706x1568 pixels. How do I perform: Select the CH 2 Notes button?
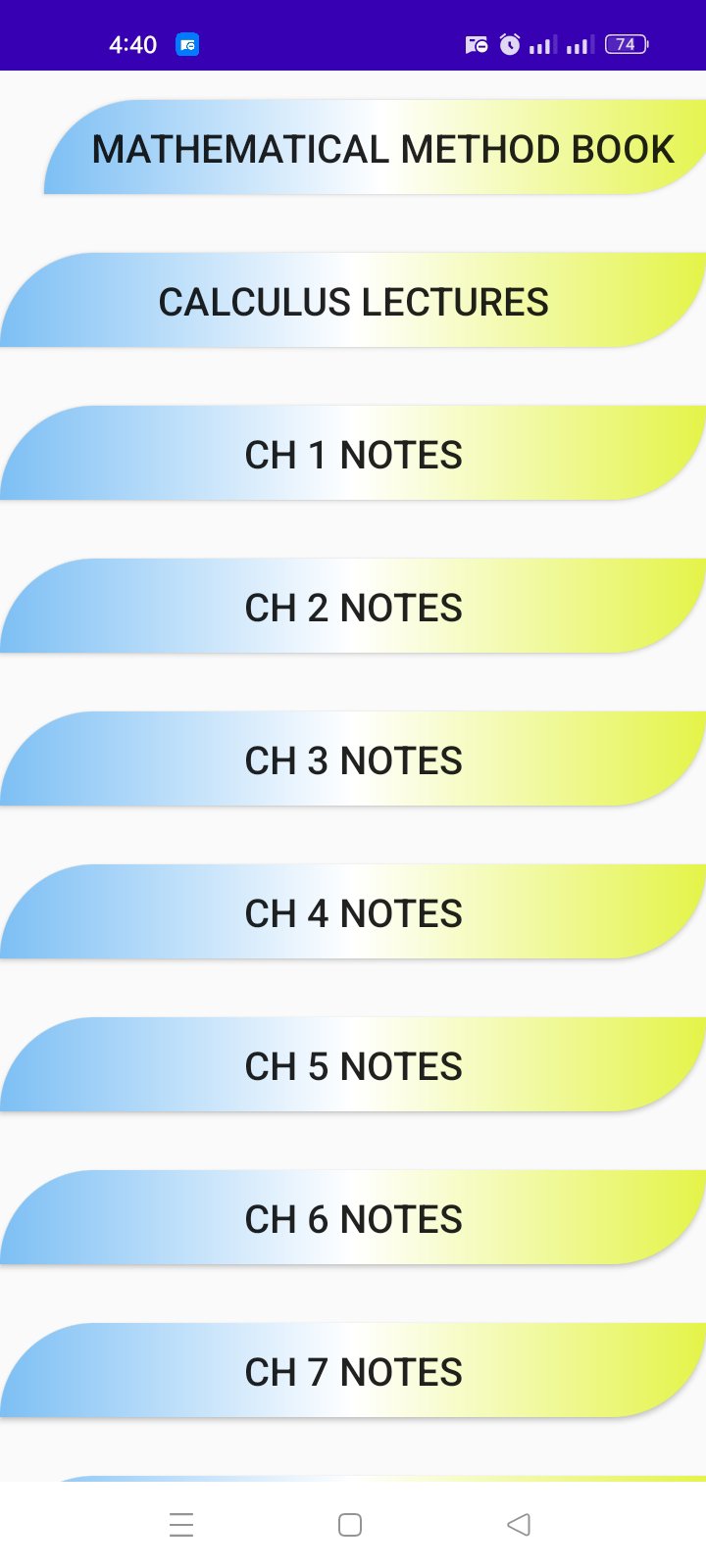click(x=353, y=608)
